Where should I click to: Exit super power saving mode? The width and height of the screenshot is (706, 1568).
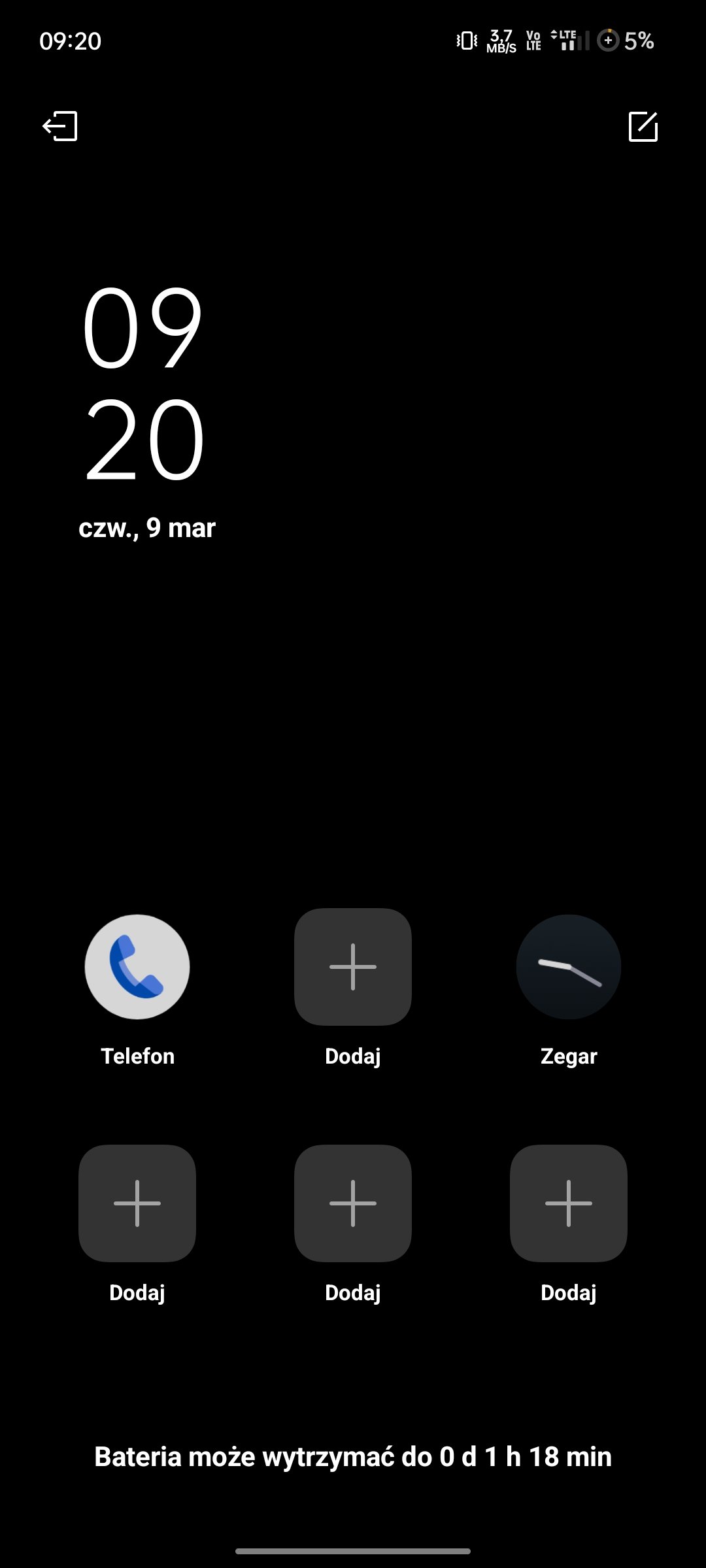[60, 126]
